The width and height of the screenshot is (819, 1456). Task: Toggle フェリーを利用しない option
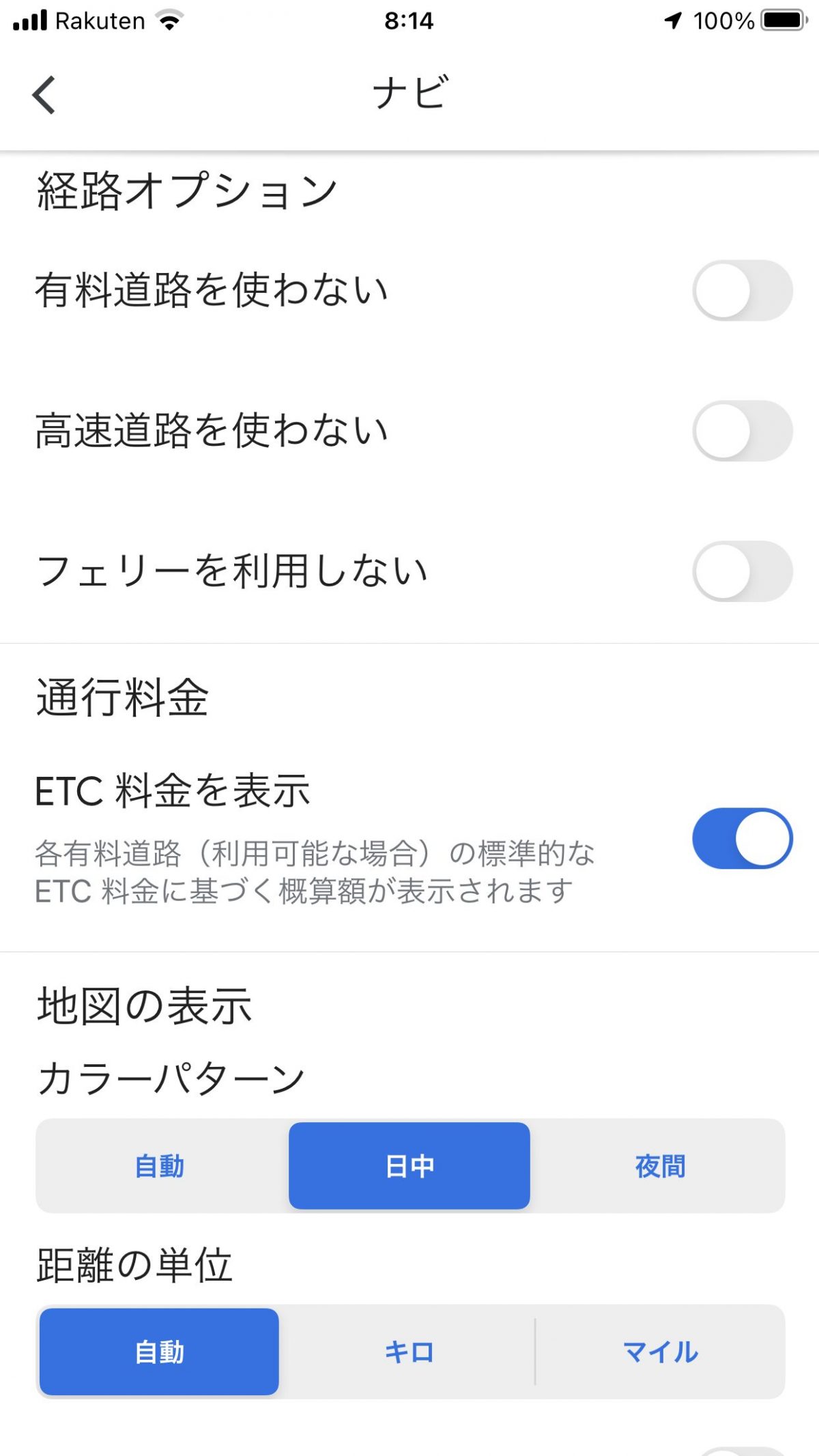[x=742, y=571]
